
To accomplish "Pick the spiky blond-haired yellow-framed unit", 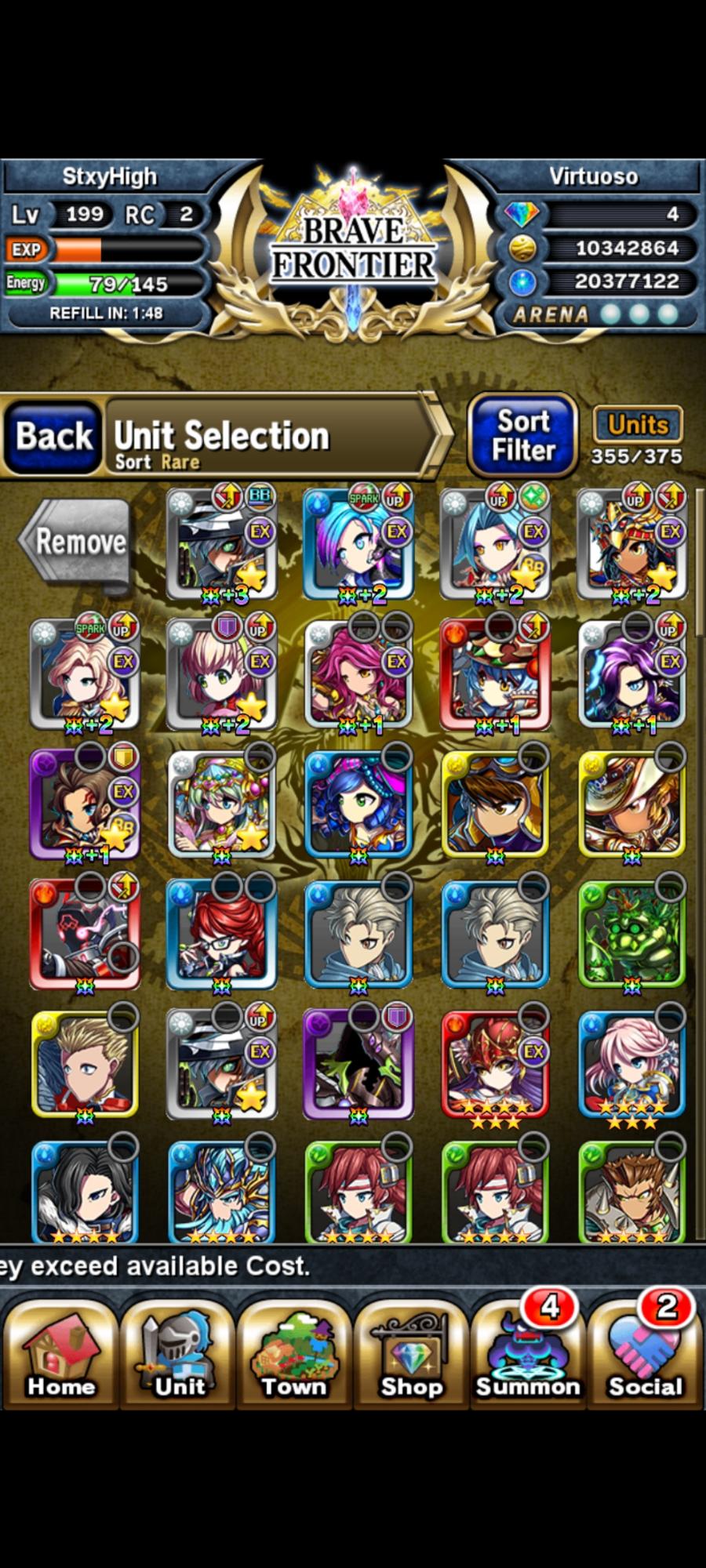I will click(85, 1065).
